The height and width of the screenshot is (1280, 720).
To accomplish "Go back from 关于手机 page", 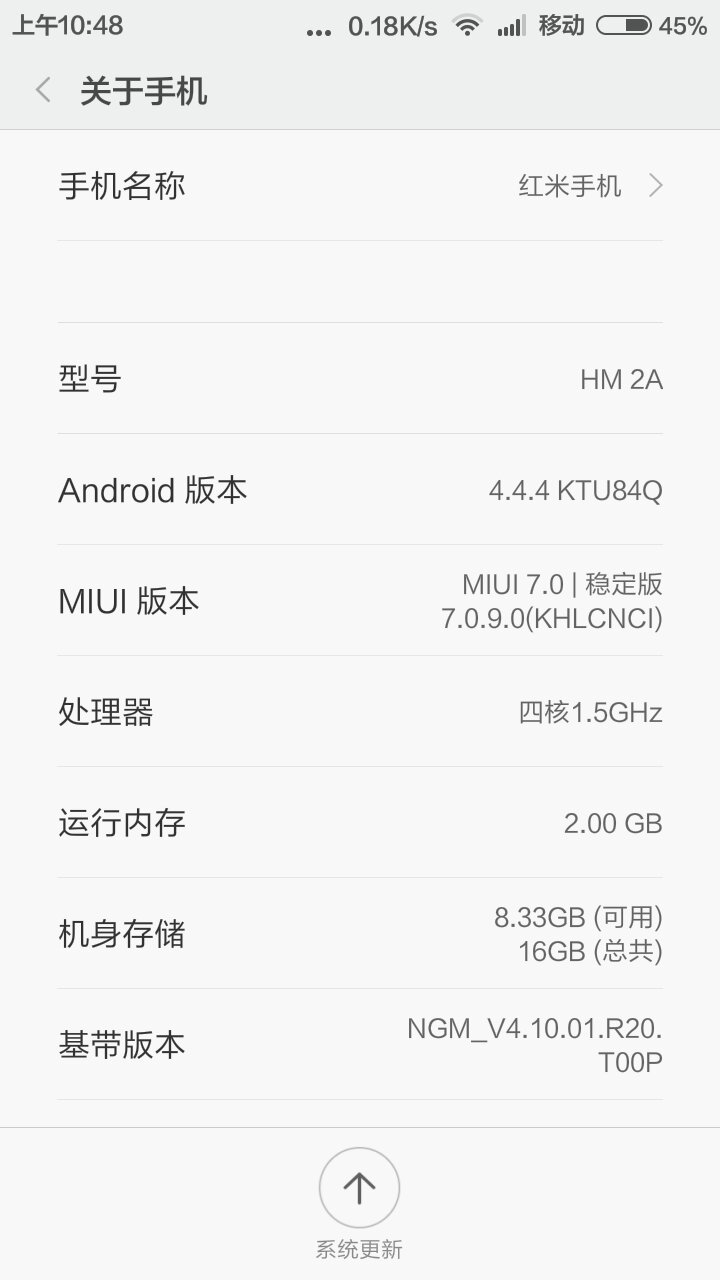I will click(43, 91).
